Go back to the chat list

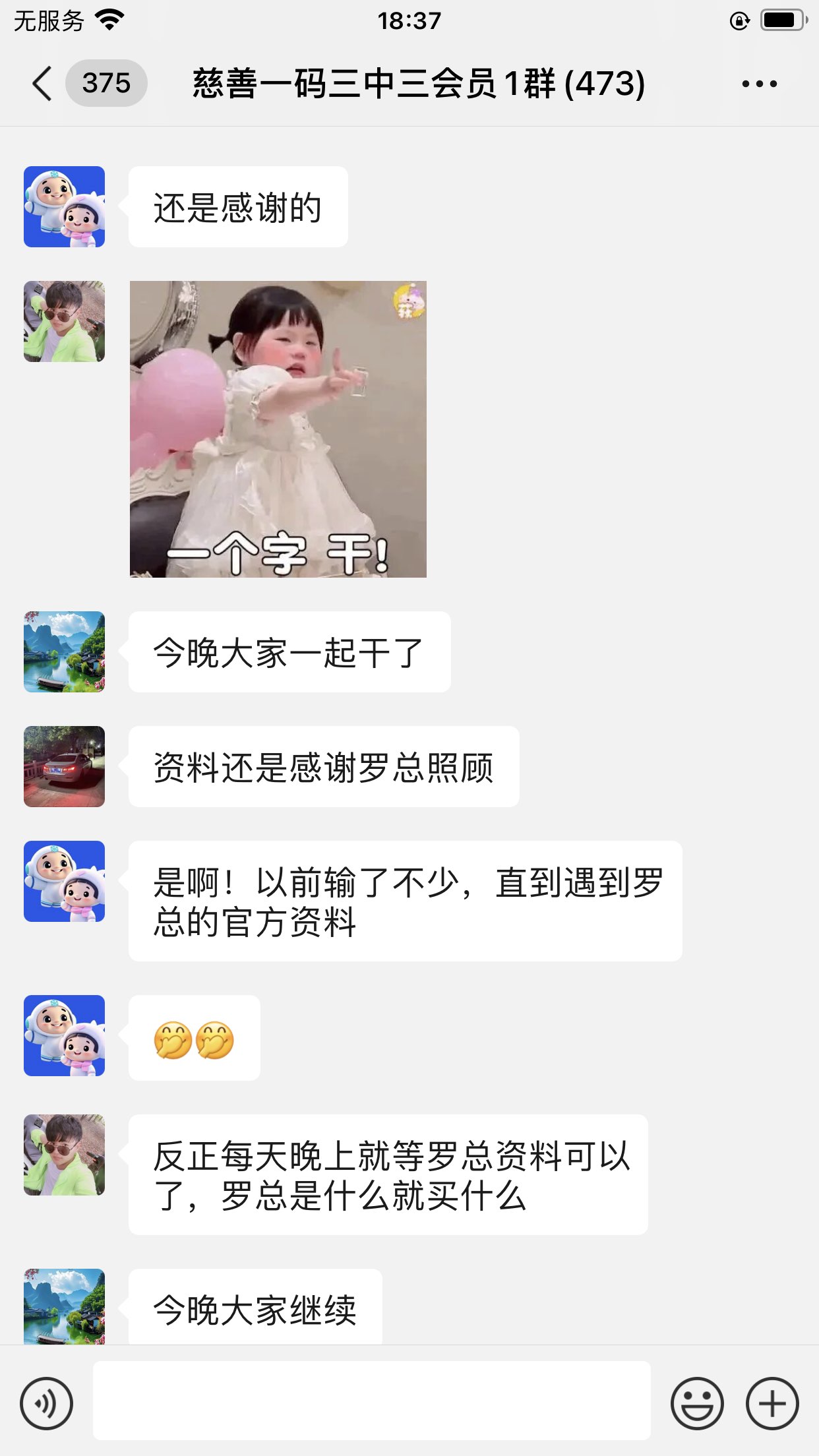(42, 84)
